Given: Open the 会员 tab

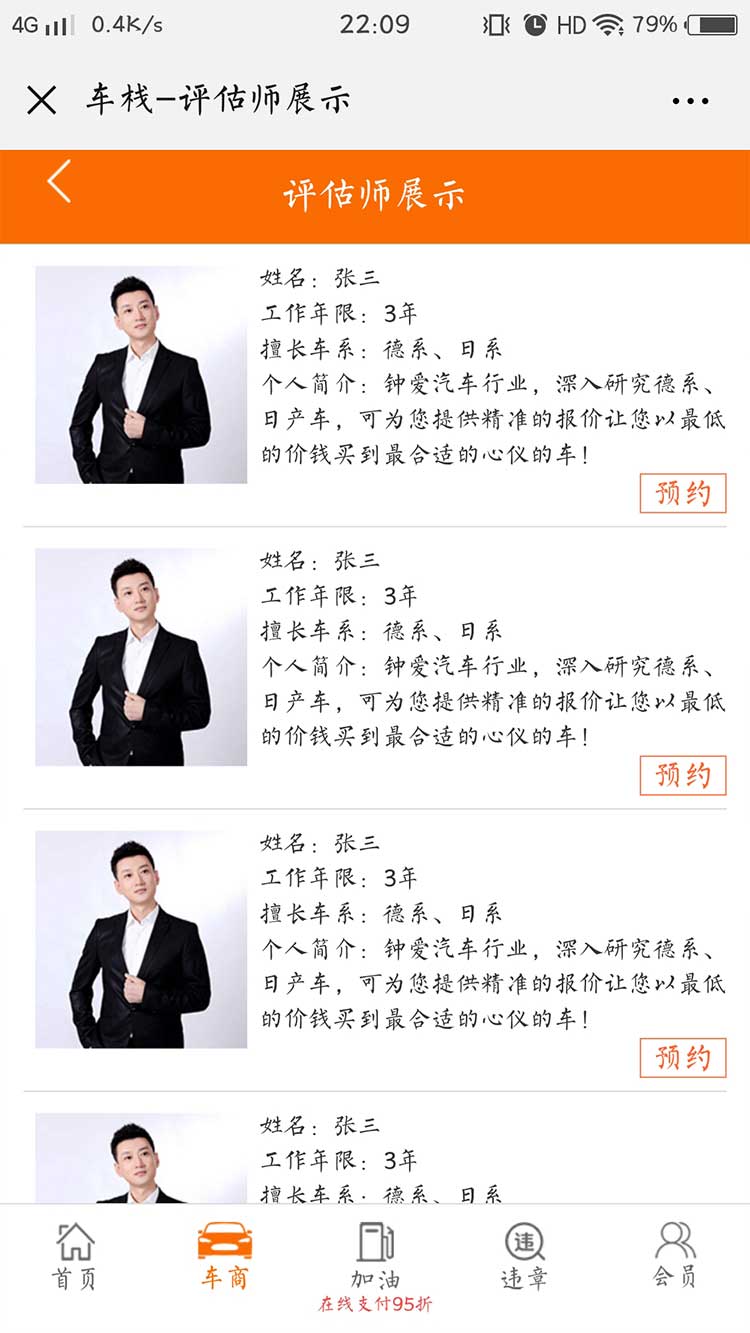Looking at the screenshot, I should click(x=675, y=1256).
